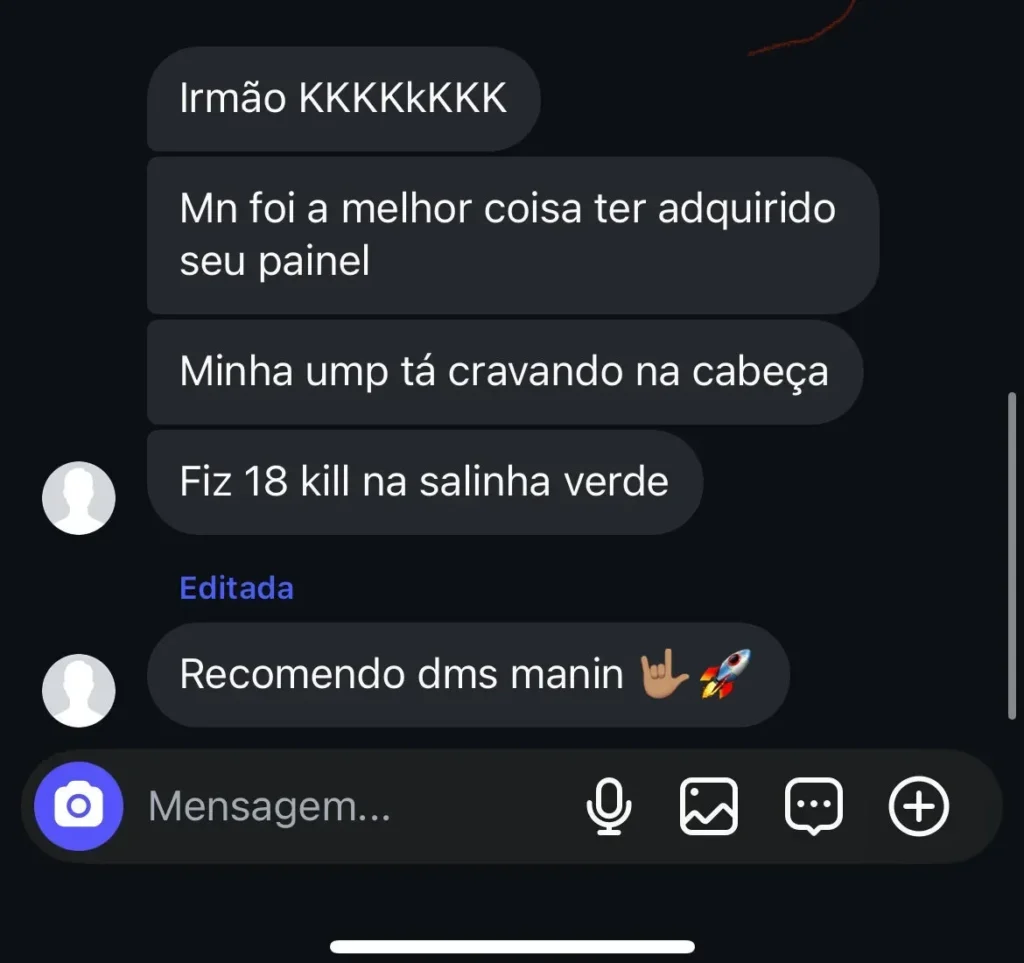Open the photo gallery picker

point(709,806)
